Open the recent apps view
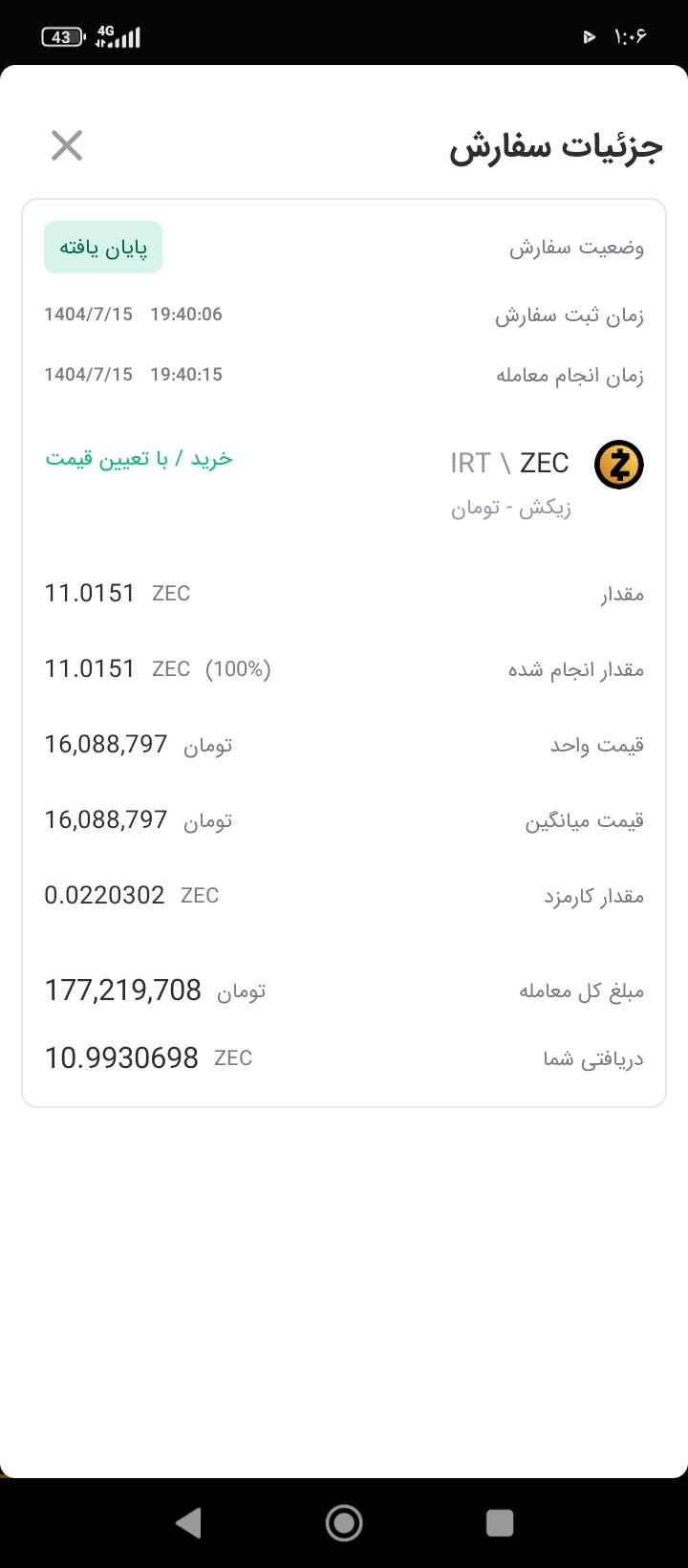The image size is (688, 1568). pyautogui.click(x=500, y=1522)
